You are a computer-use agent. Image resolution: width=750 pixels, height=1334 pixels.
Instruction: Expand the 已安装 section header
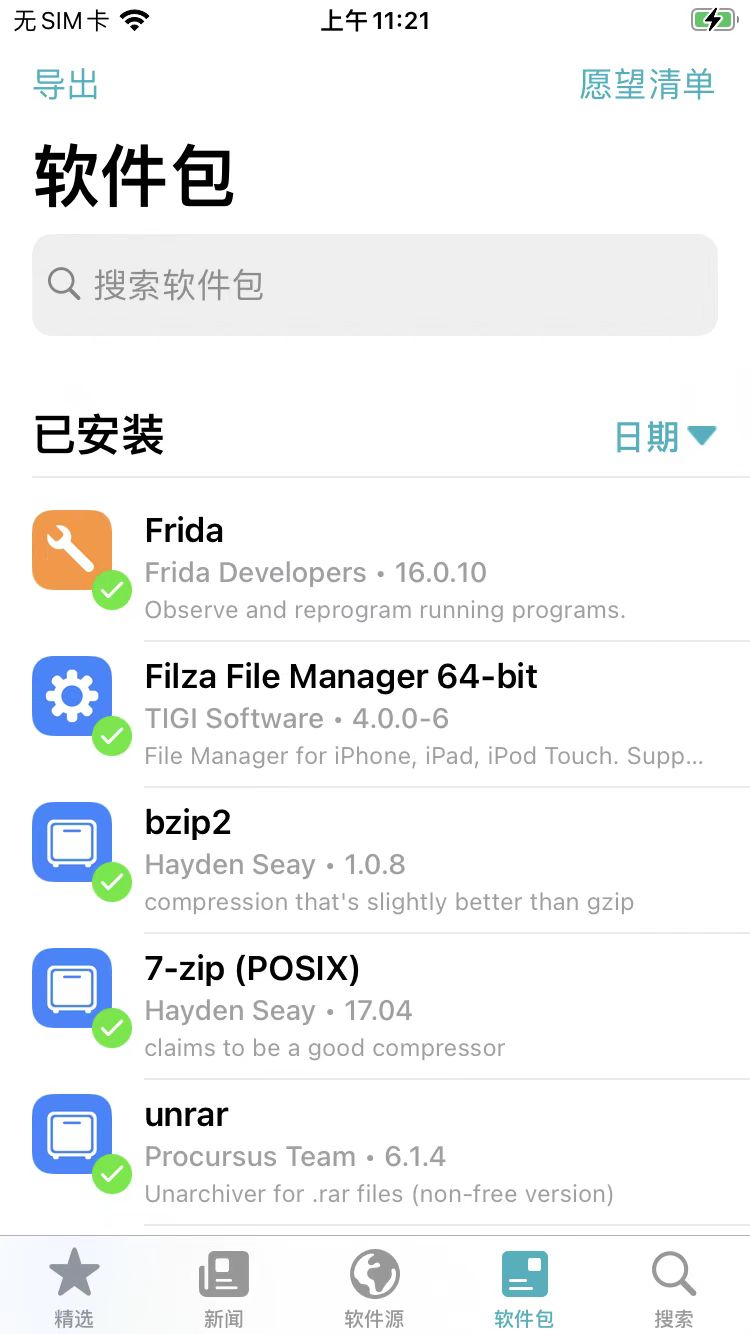[97, 434]
